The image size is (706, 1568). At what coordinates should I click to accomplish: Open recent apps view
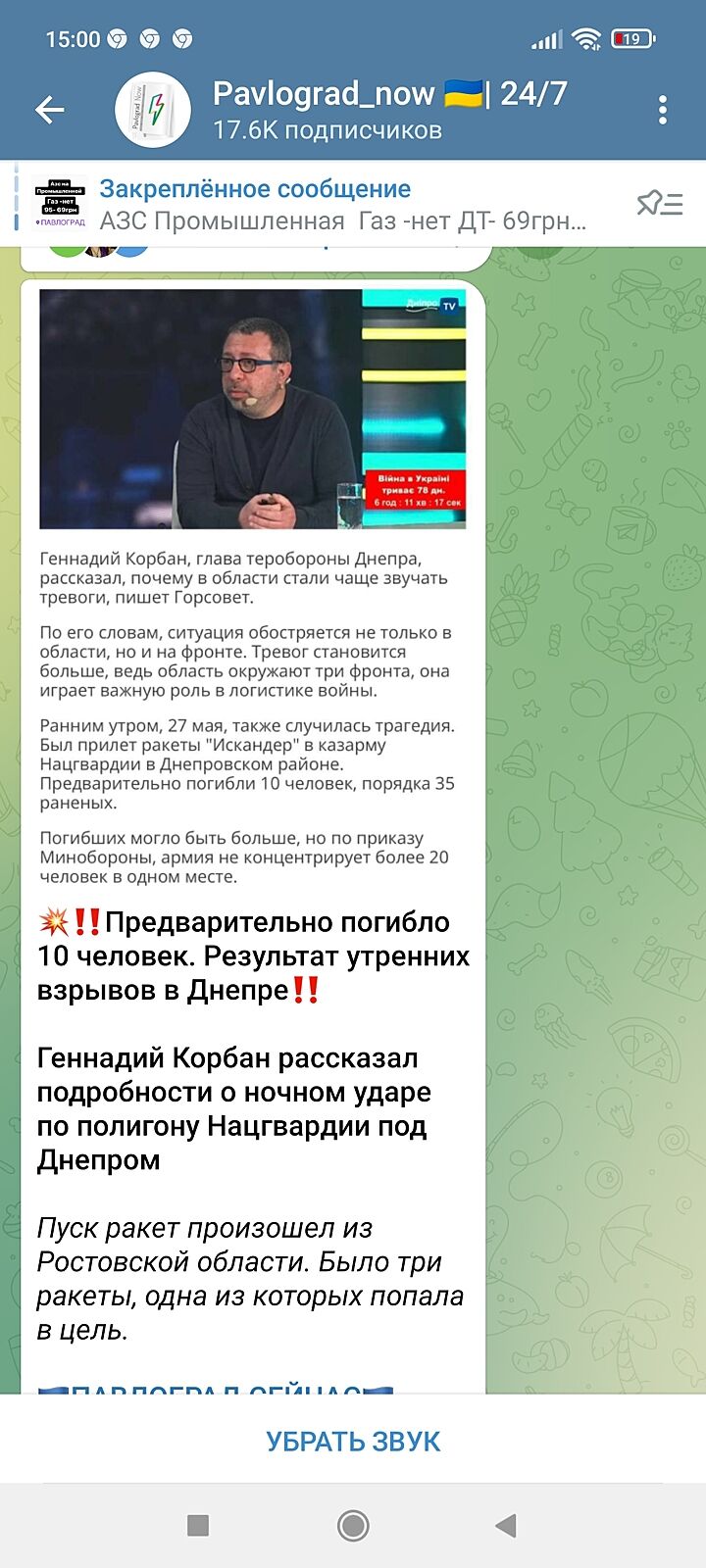pos(198,1525)
